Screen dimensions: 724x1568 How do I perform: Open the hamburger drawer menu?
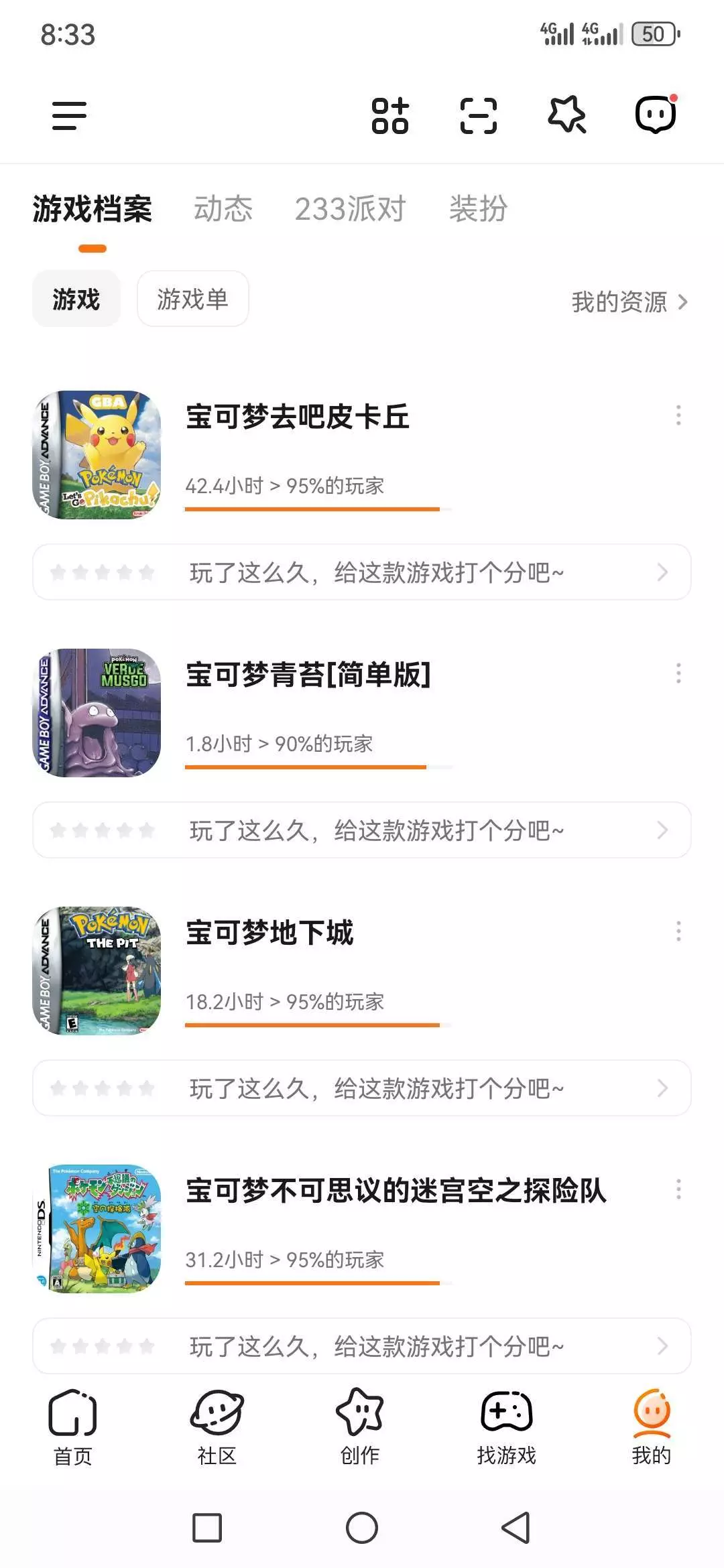70,115
